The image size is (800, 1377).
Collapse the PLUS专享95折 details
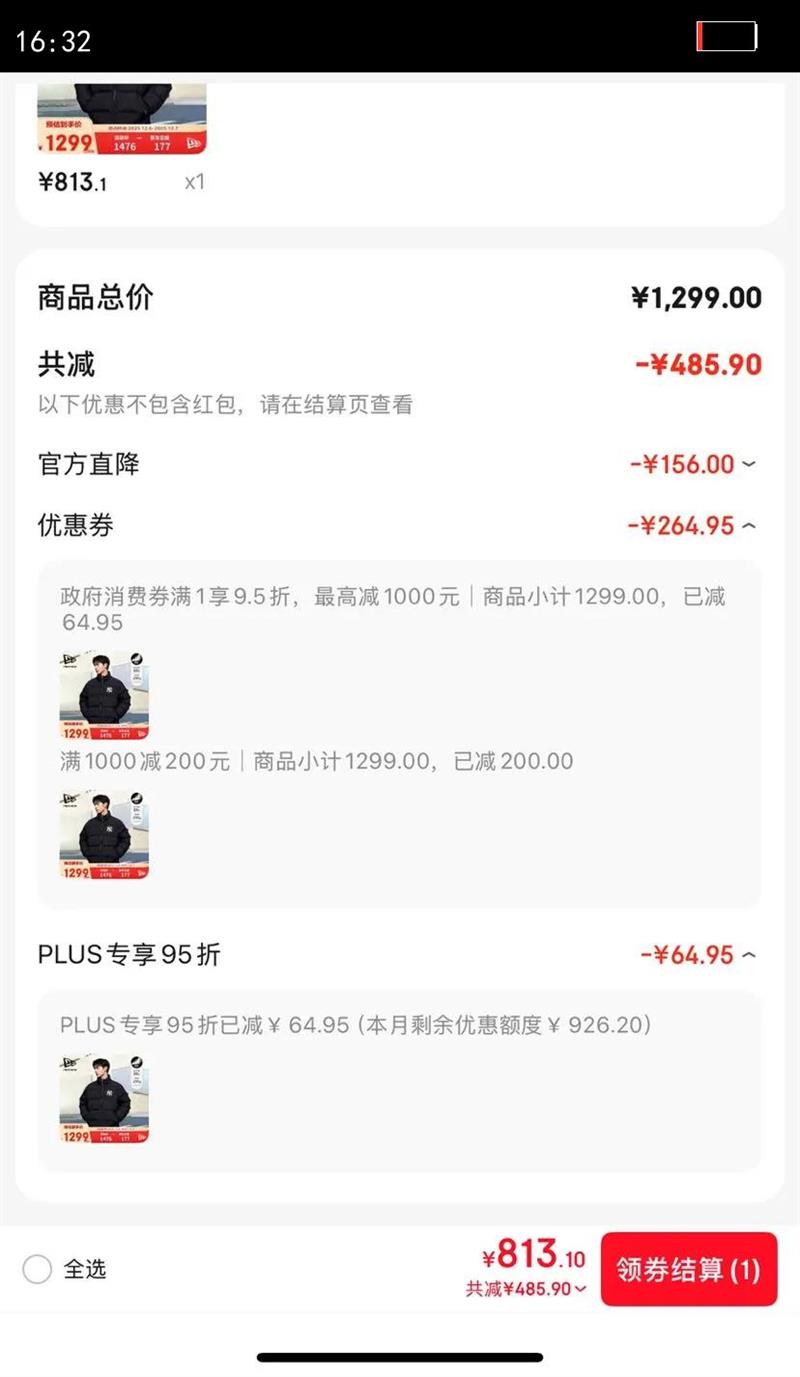point(749,955)
